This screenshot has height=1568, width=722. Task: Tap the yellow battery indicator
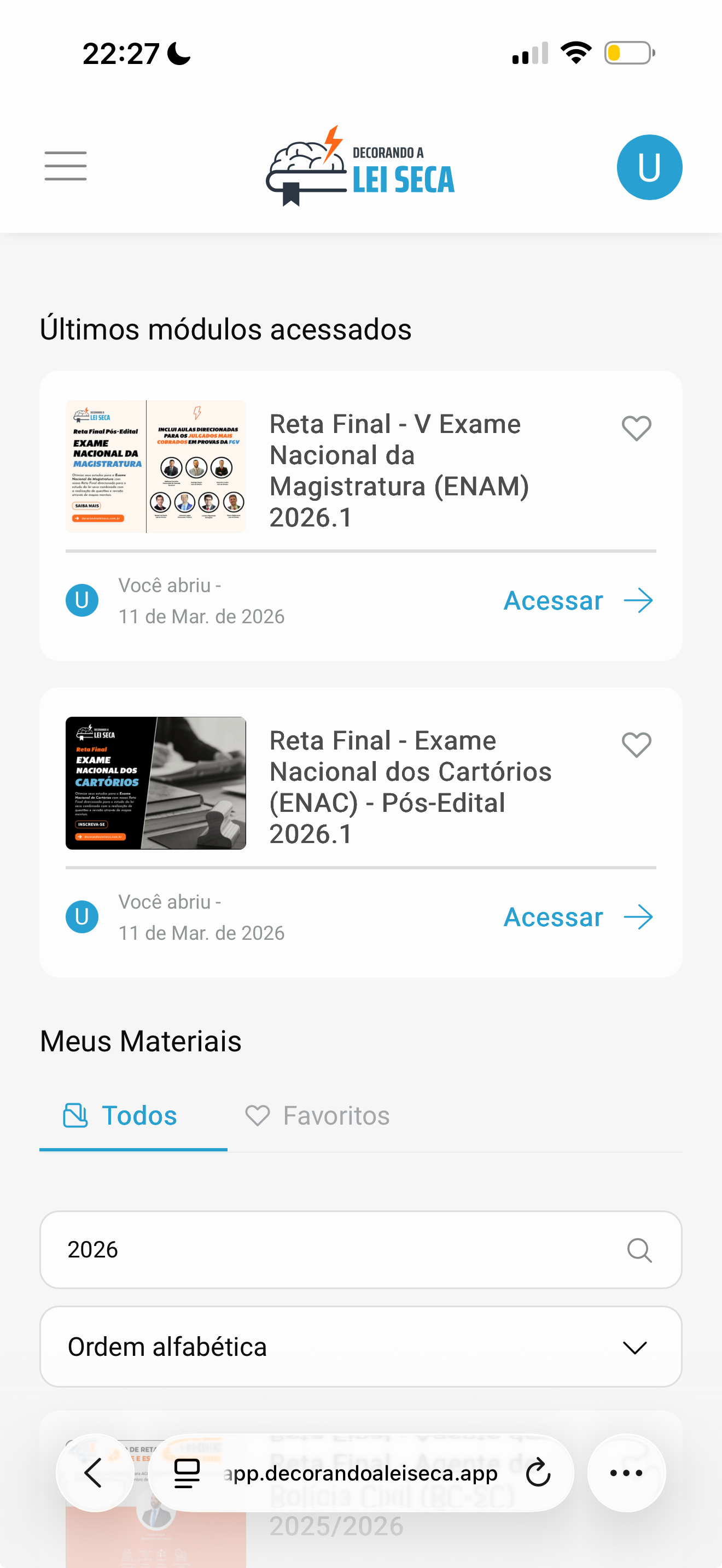pyautogui.click(x=627, y=54)
